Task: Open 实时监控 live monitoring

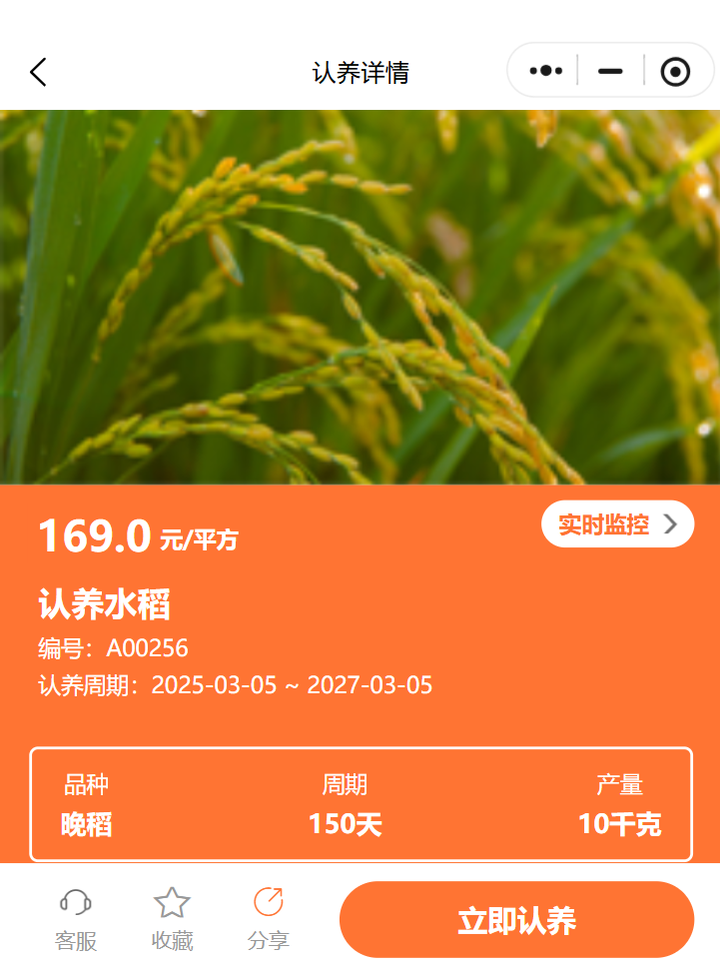Action: coord(617,524)
